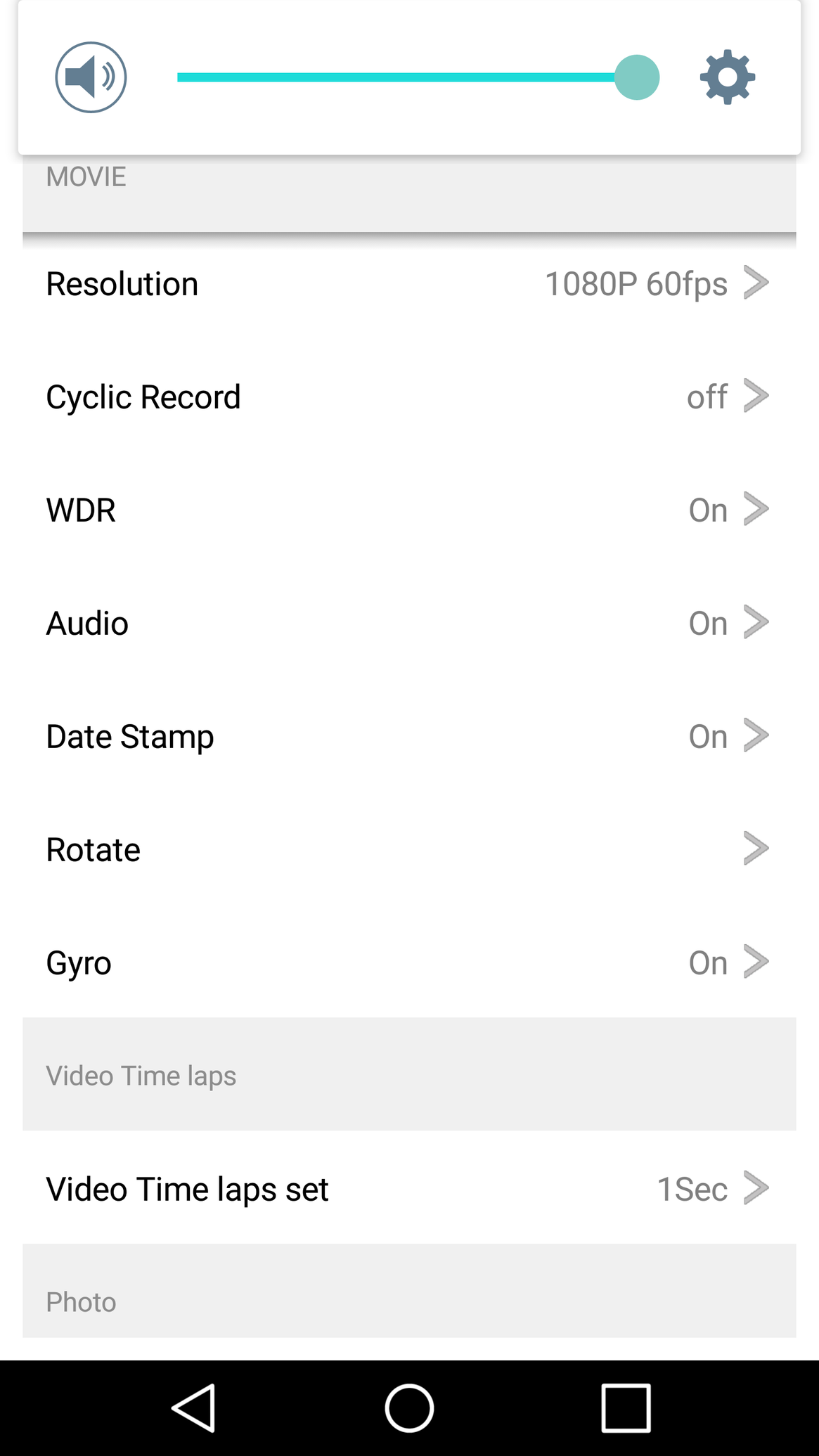
Task: Open the Cyclic Record setting
Action: [x=409, y=397]
